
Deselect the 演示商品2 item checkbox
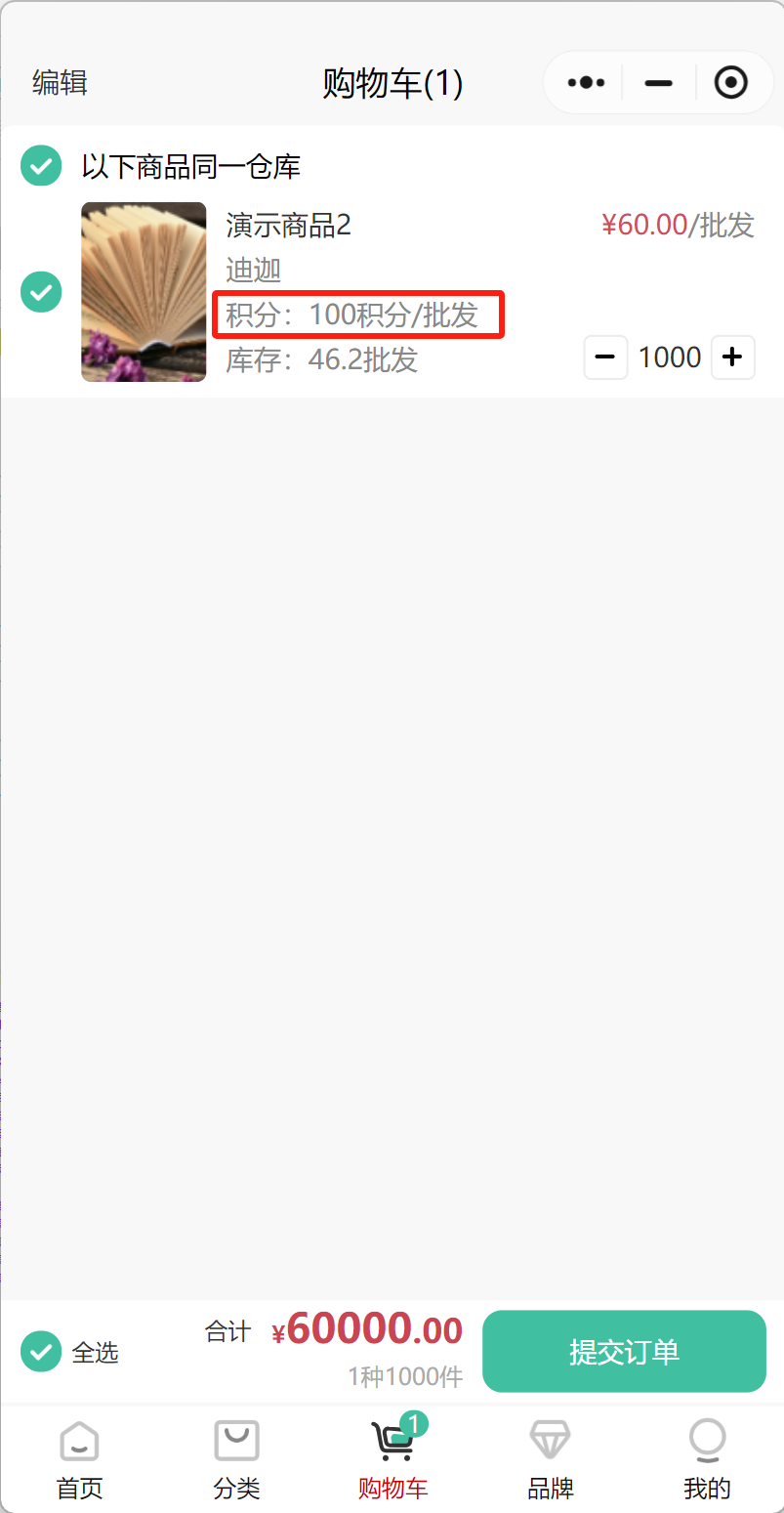tap(41, 291)
